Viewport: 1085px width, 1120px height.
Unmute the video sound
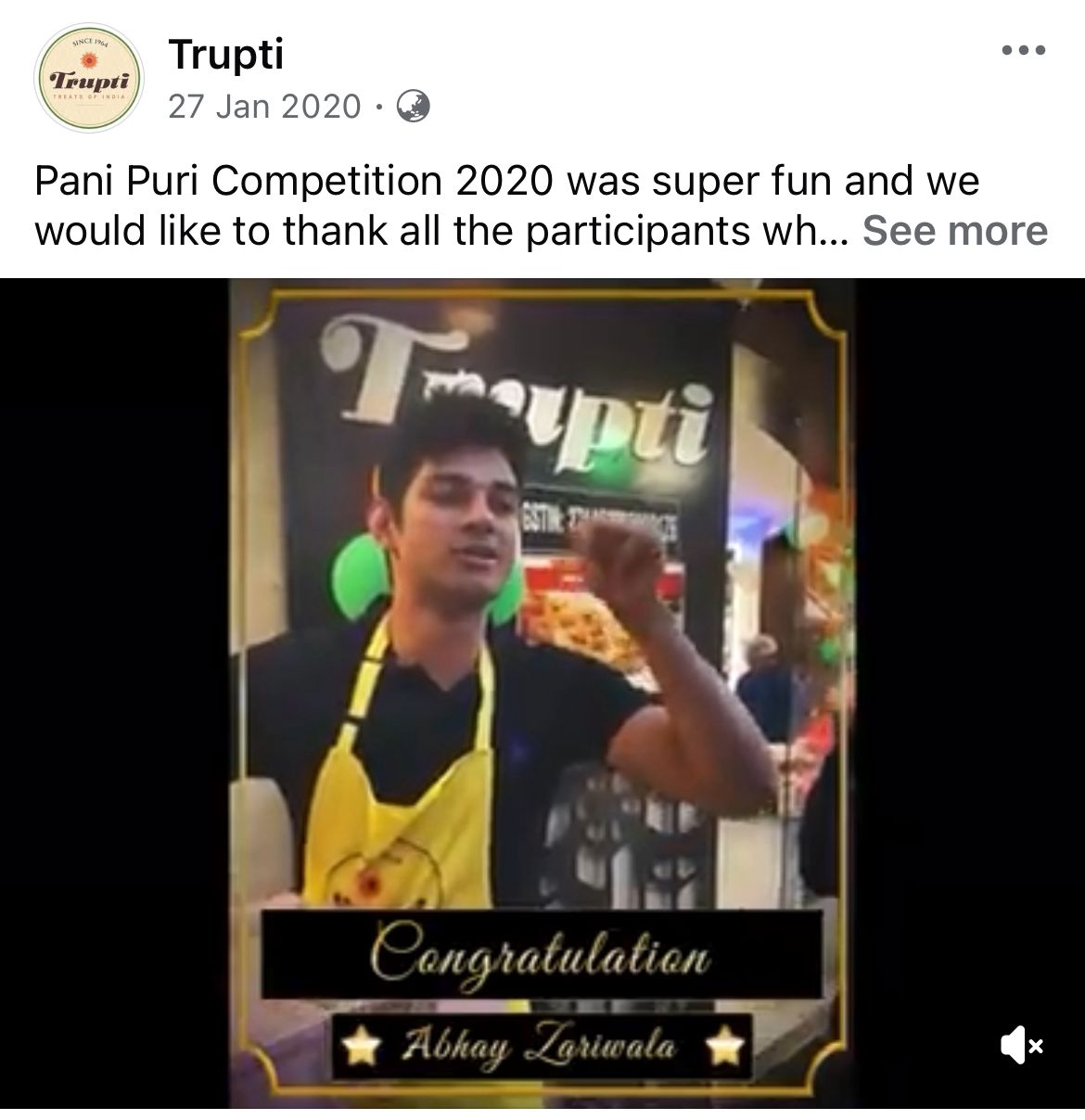tap(1022, 1046)
